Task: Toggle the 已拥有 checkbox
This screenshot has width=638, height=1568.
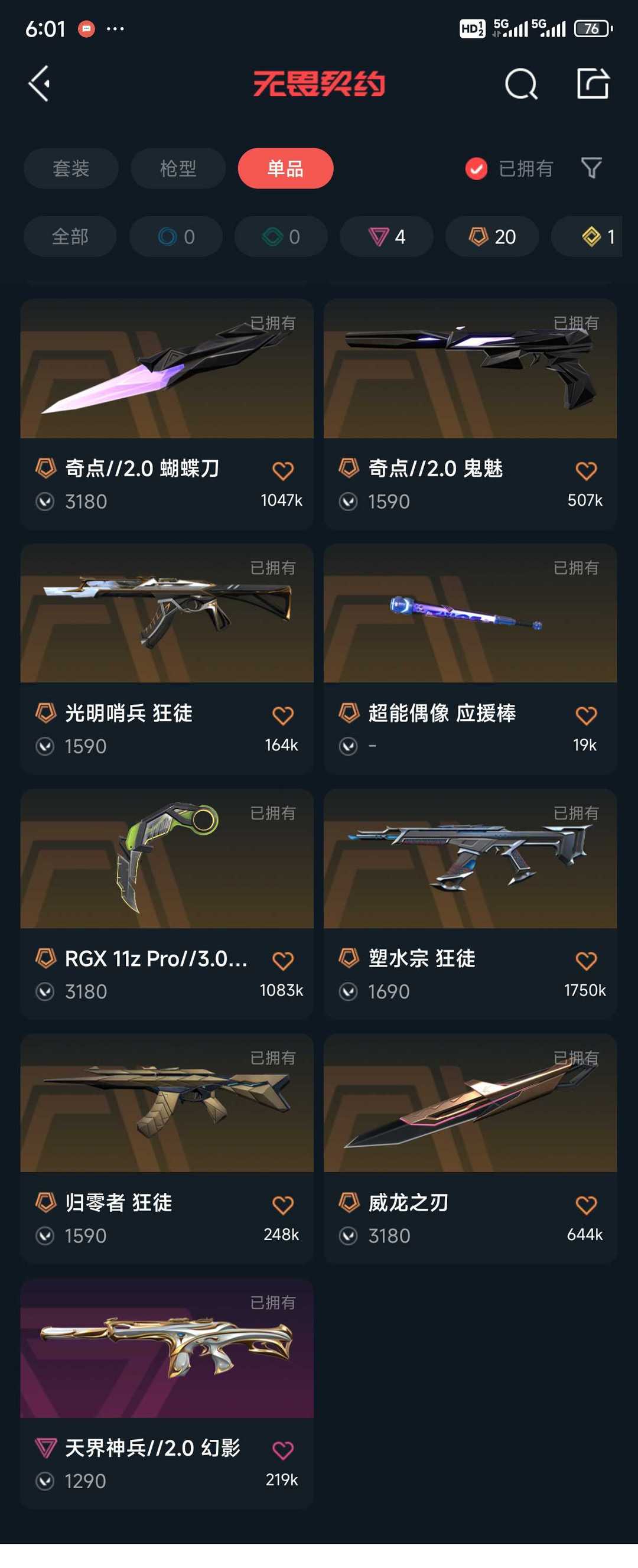Action: 476,168
